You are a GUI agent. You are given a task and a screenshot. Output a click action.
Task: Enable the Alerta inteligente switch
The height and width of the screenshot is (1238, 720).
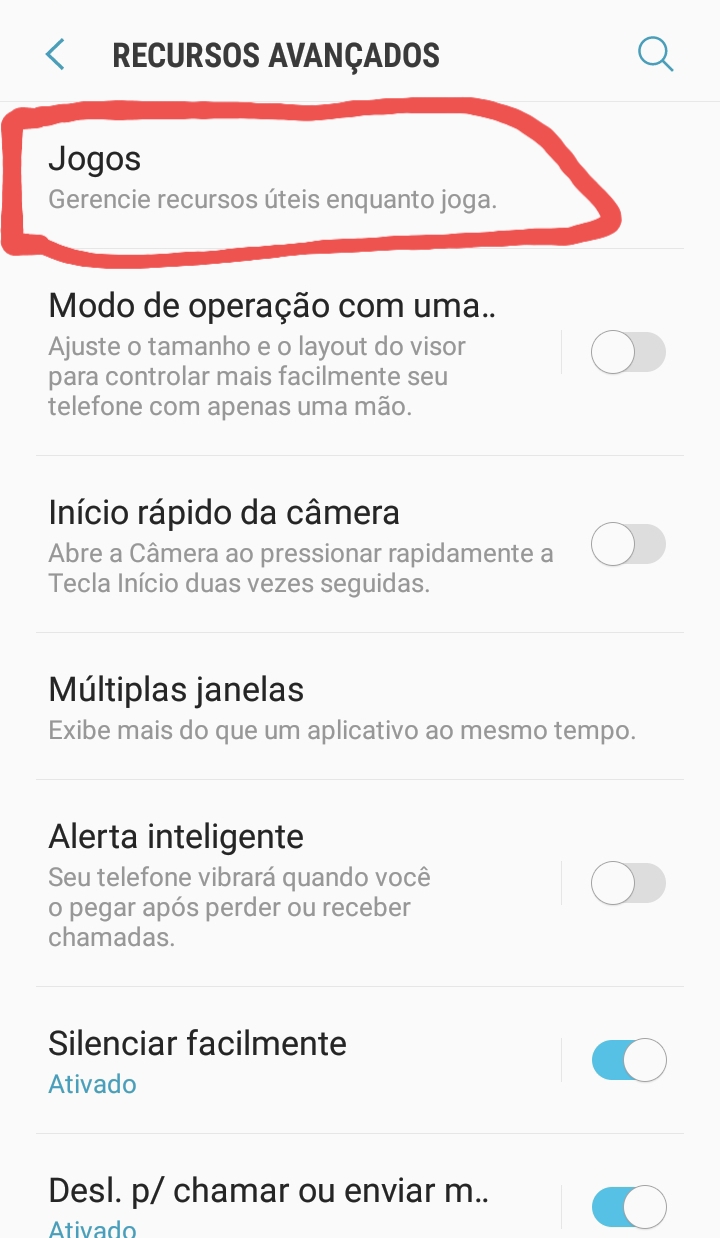pyautogui.click(x=628, y=884)
